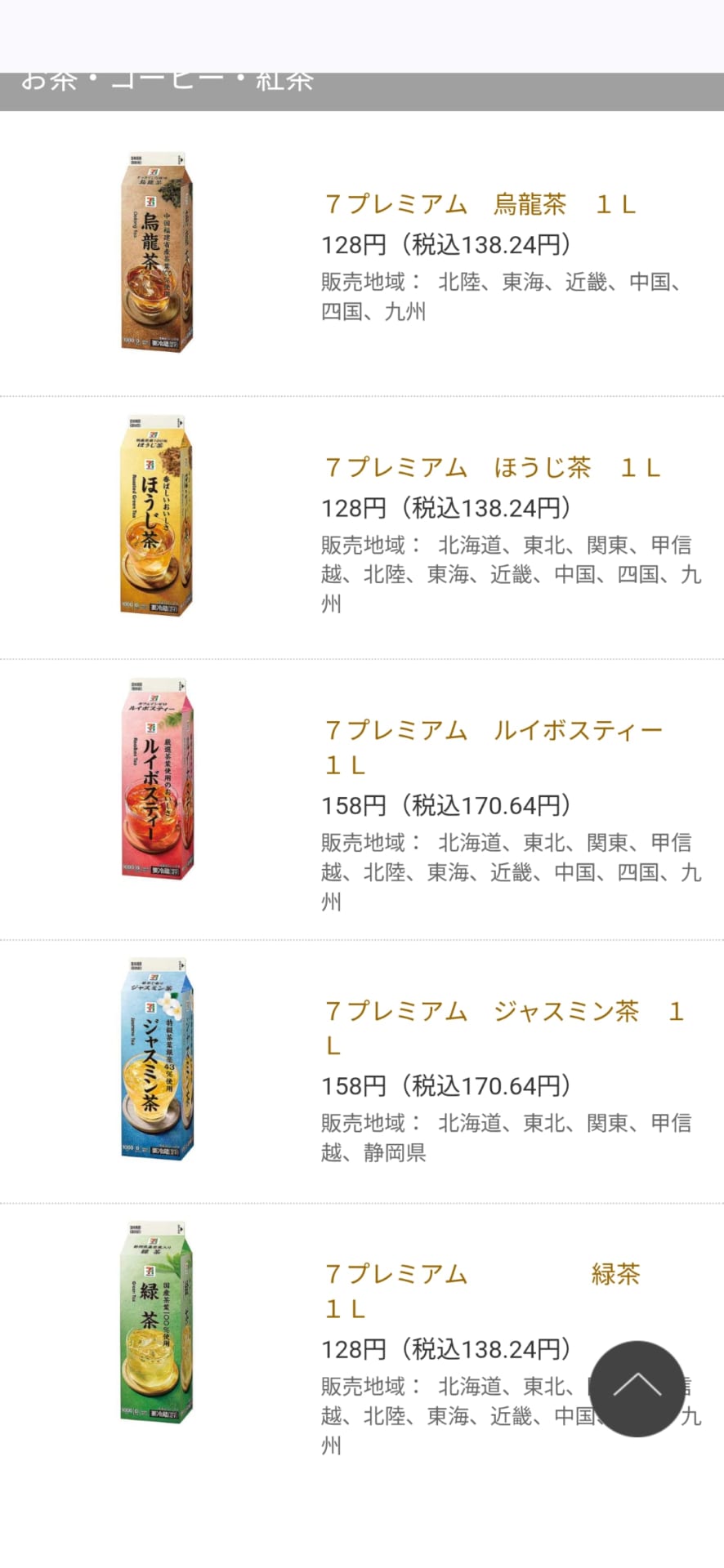724x1568 pixels.
Task: Jump back to top with the arrow button
Action: click(637, 1388)
